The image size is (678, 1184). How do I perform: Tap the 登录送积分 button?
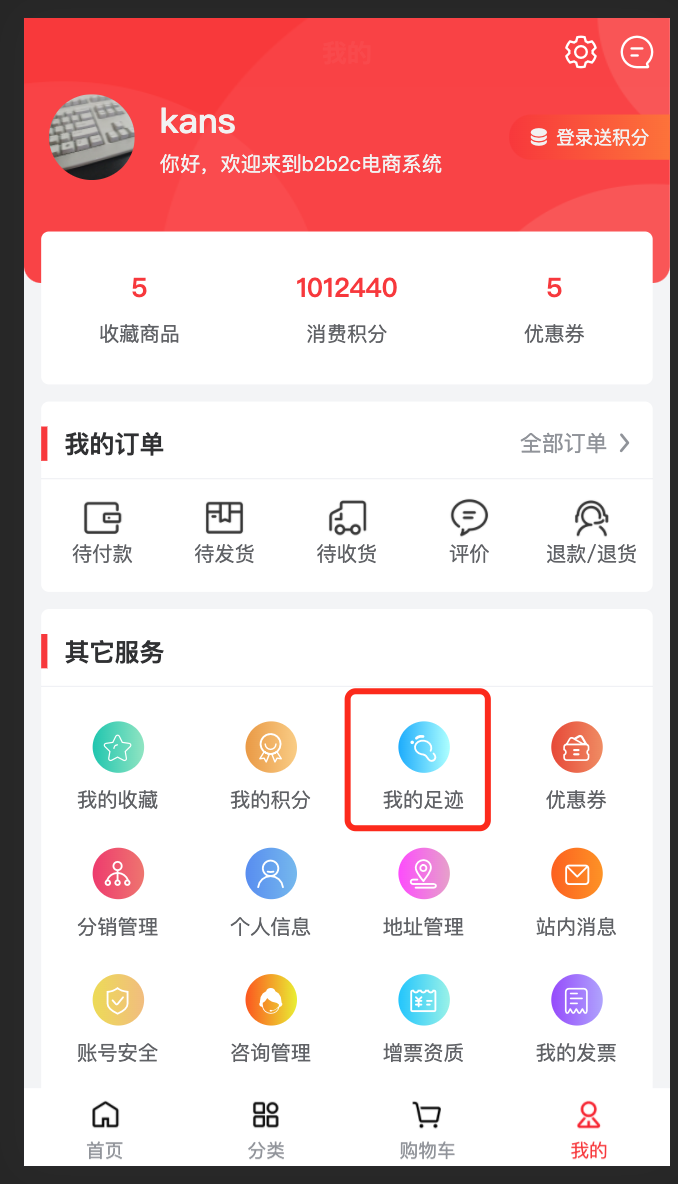[x=590, y=138]
